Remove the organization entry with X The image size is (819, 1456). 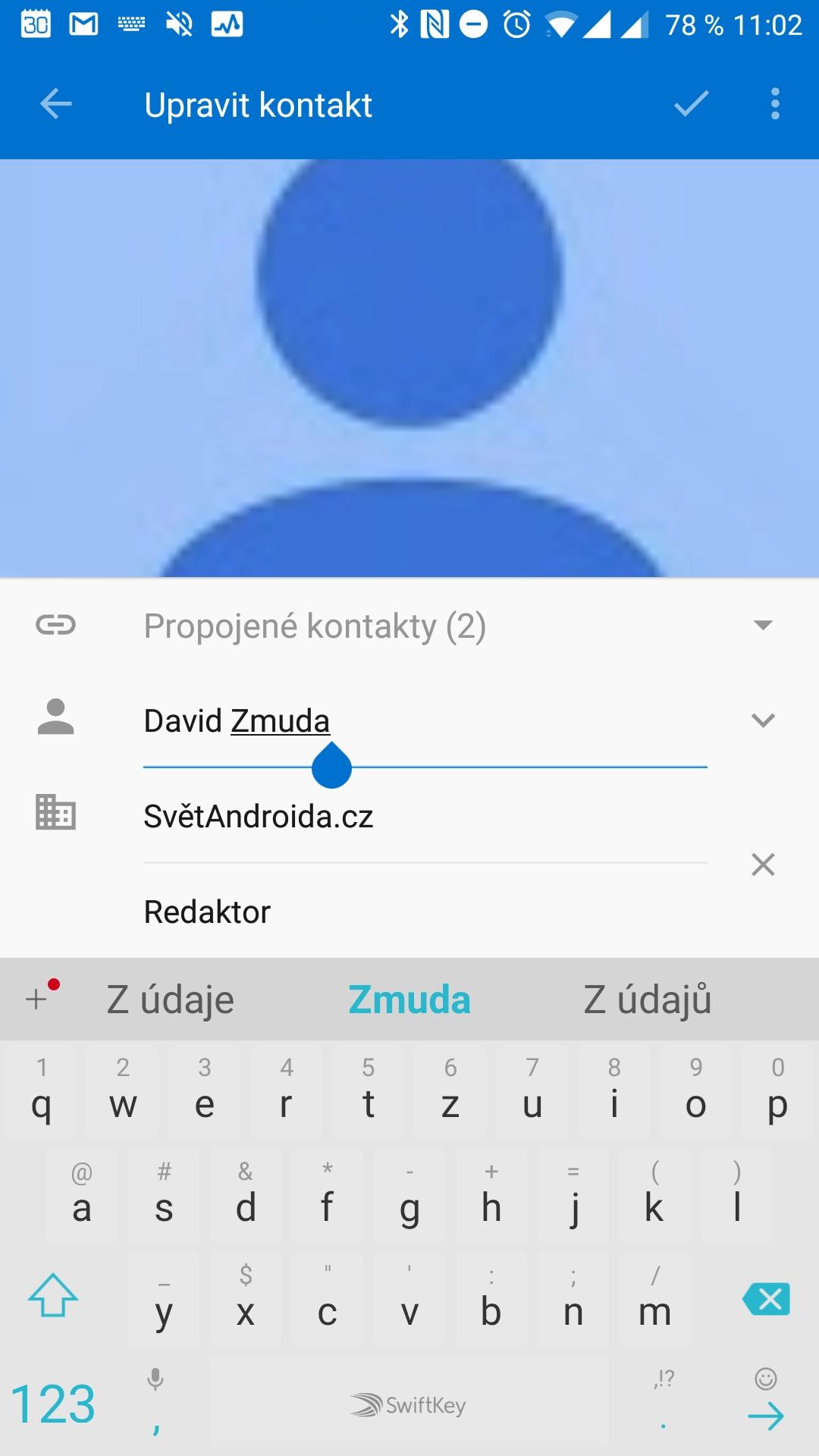(x=763, y=864)
